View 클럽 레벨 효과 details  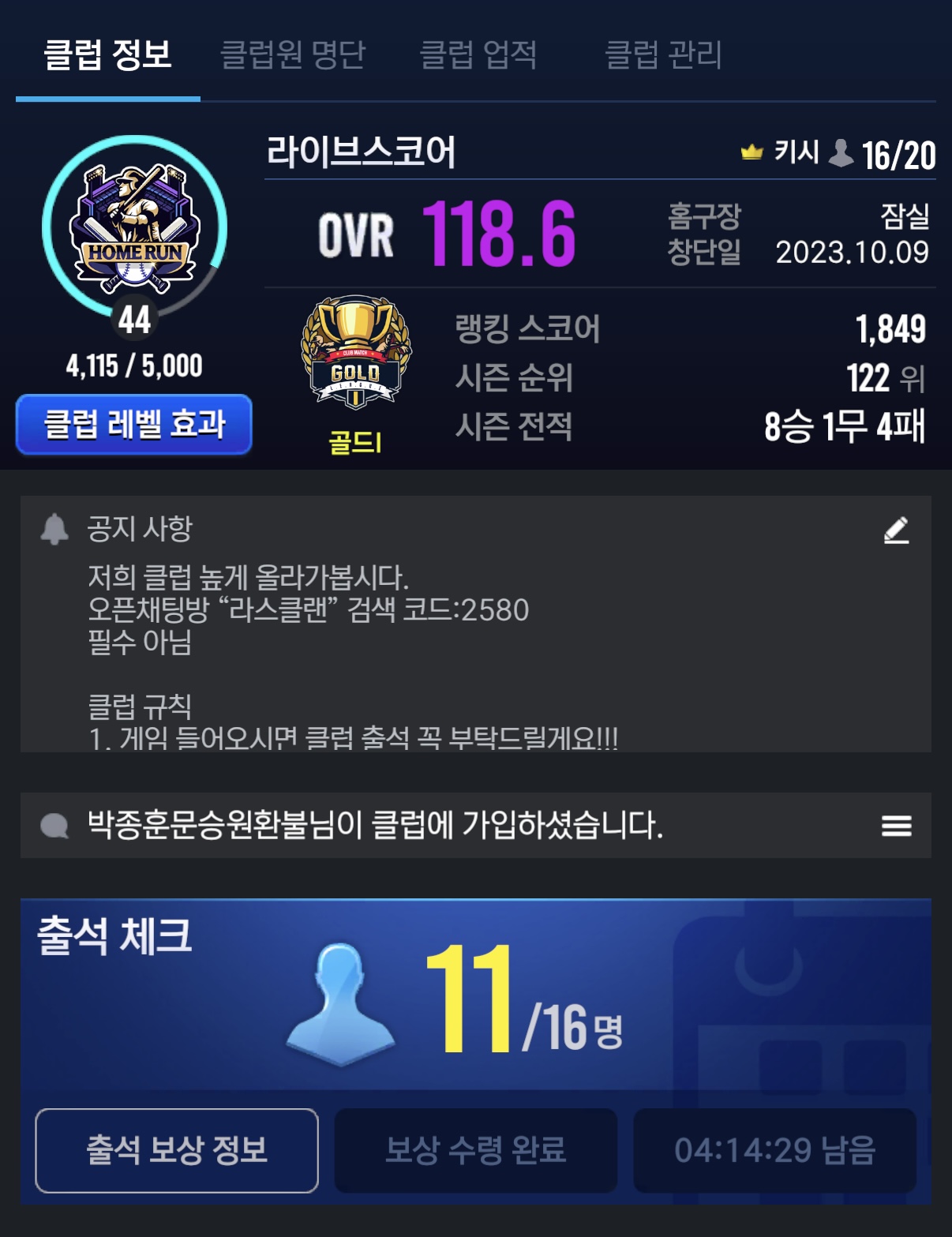[x=134, y=425]
